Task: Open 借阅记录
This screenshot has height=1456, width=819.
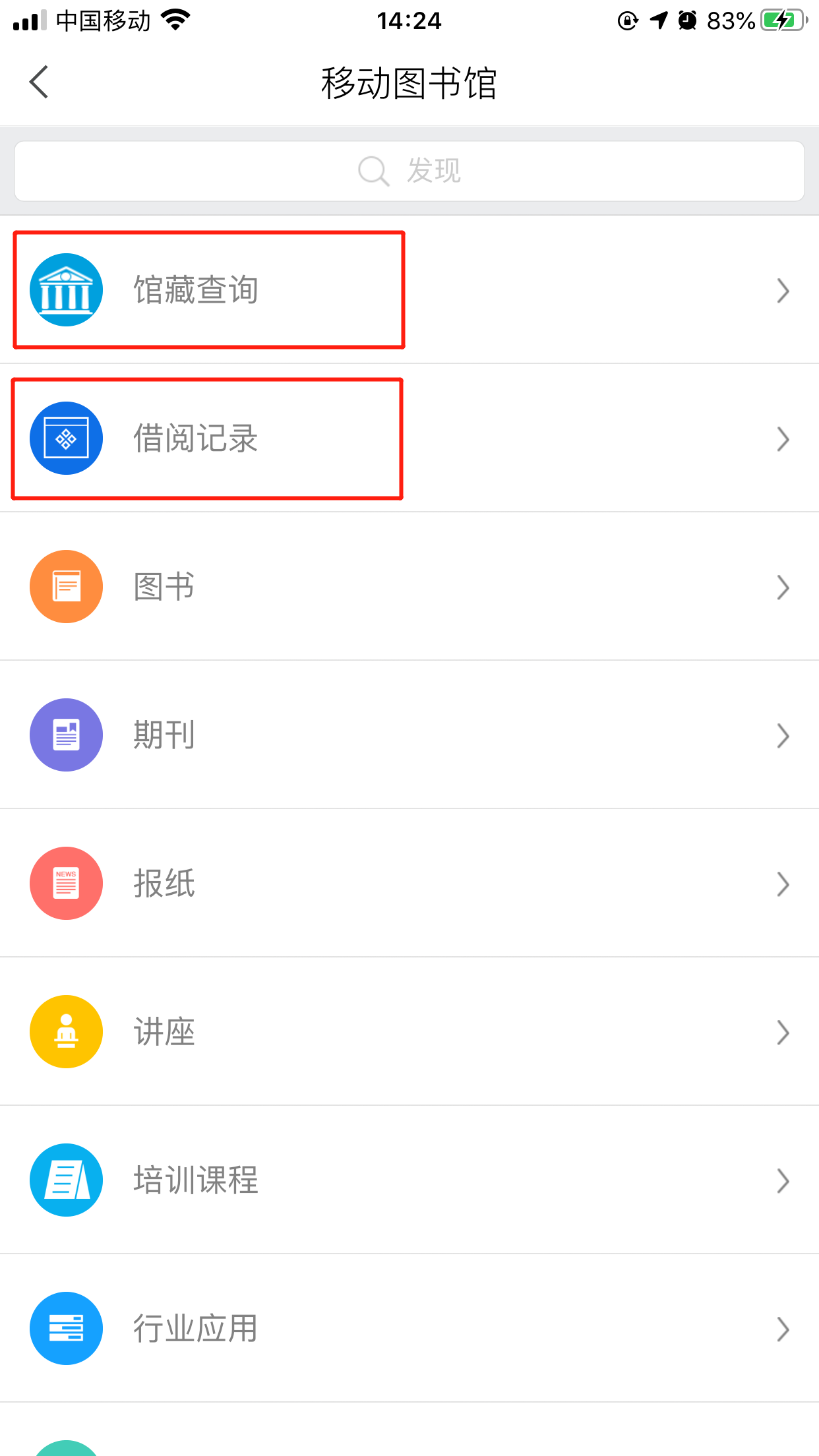Action: [x=409, y=439]
